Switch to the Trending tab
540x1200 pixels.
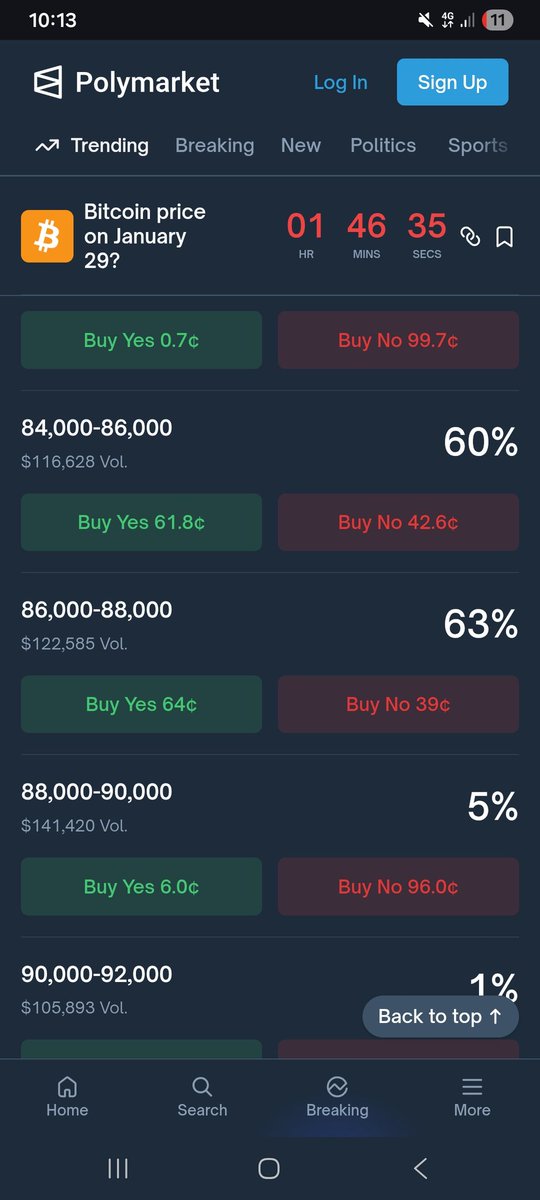point(92,146)
